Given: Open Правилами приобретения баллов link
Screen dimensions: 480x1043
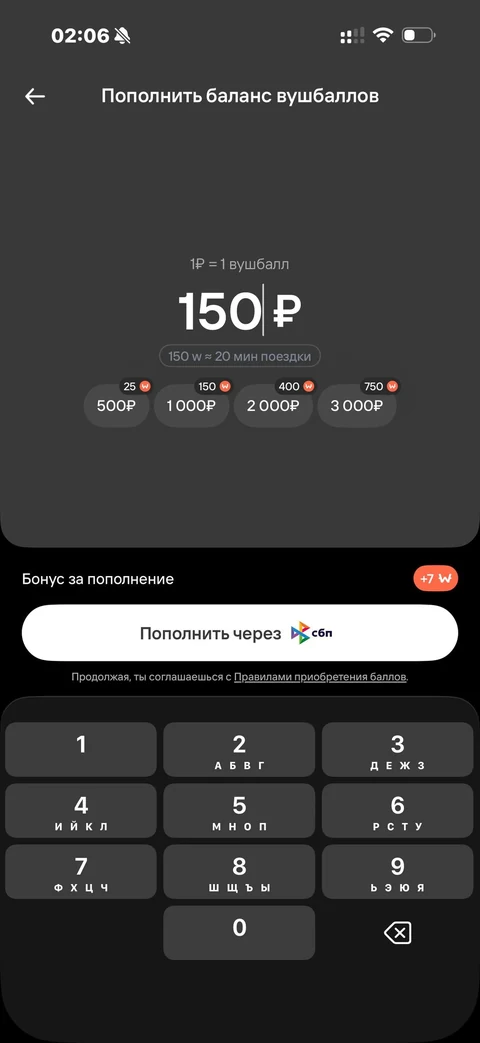Looking at the screenshot, I should [x=320, y=677].
